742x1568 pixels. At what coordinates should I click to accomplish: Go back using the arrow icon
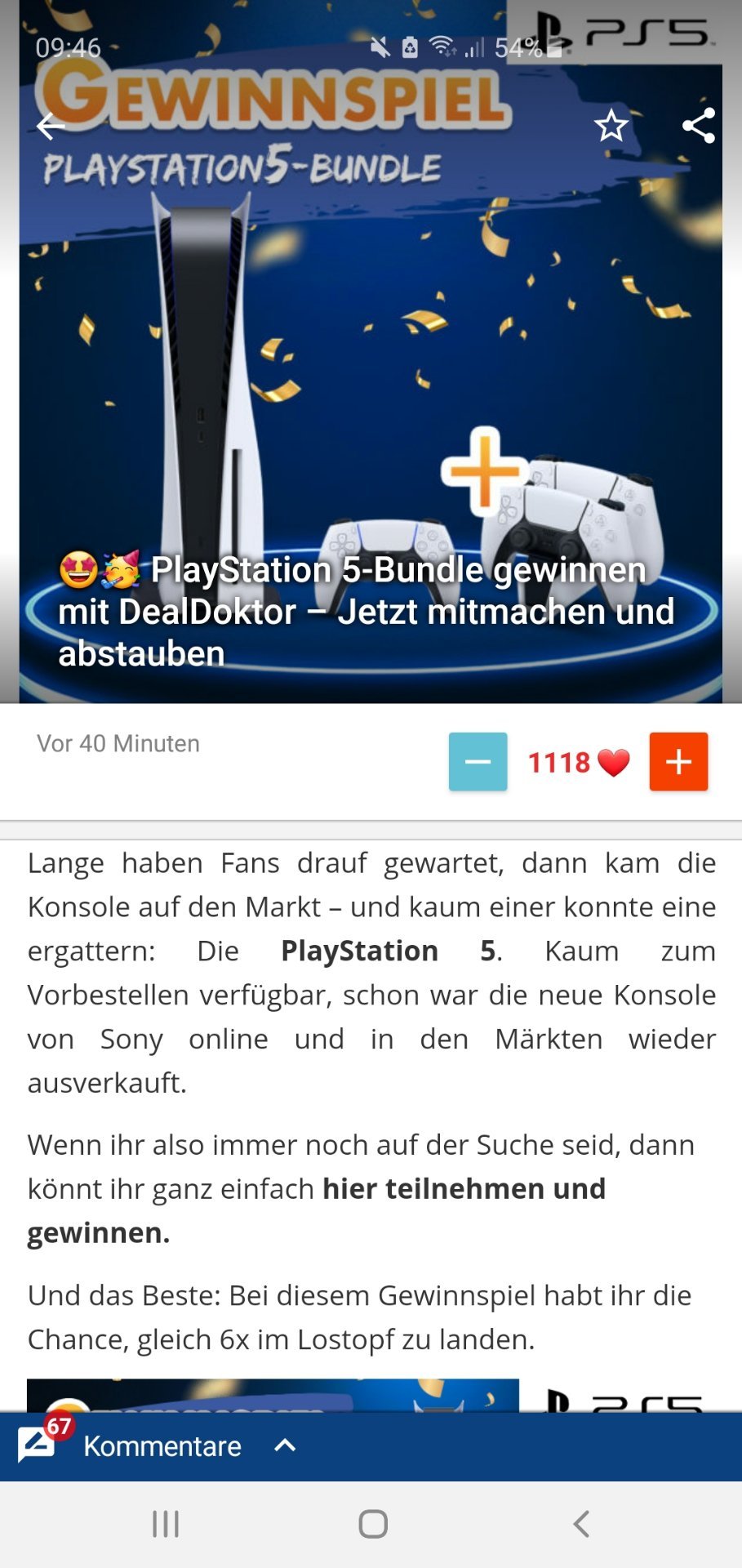tap(51, 126)
